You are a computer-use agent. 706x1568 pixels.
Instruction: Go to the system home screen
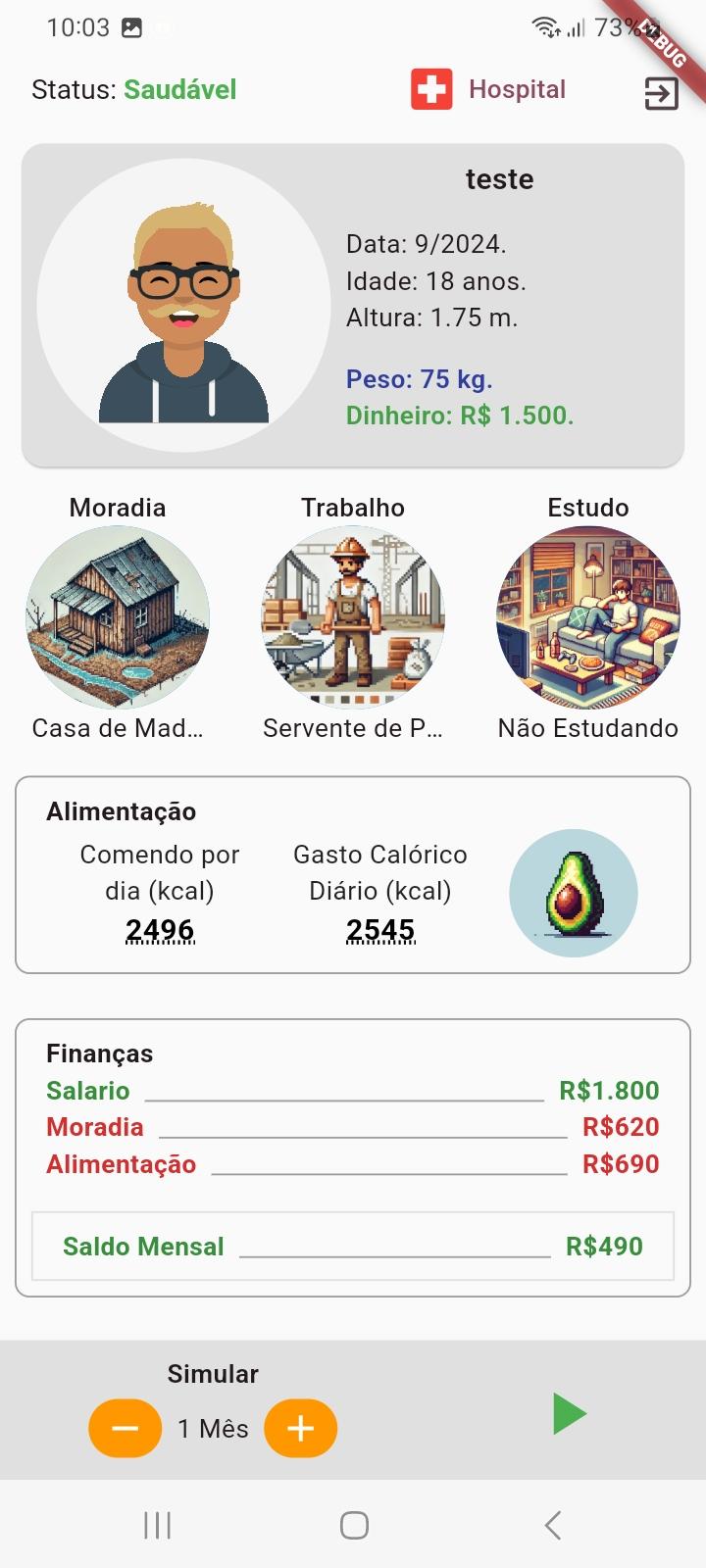[354, 1525]
